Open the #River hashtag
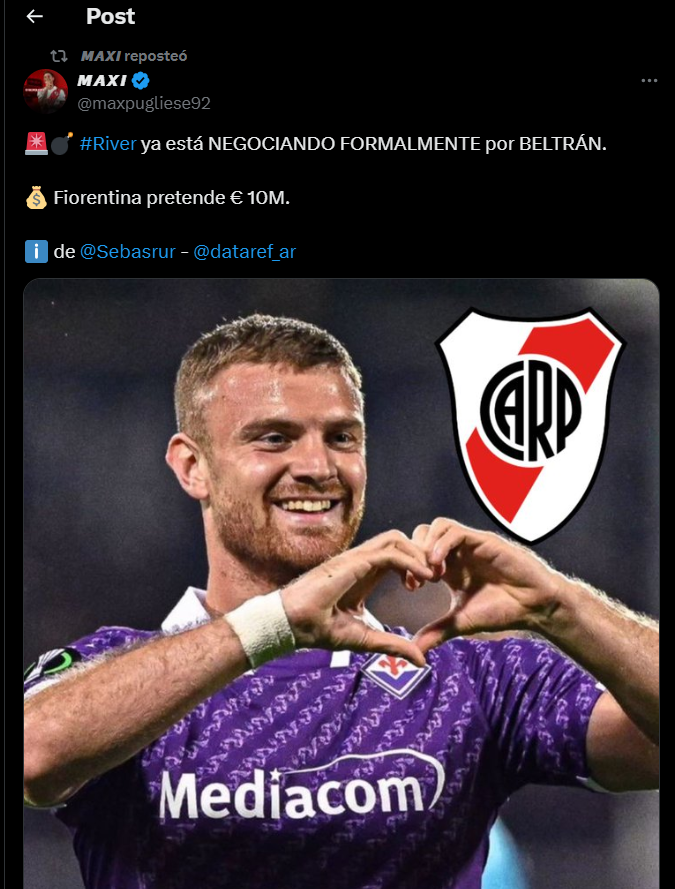The width and height of the screenshot is (675, 889). tap(107, 144)
